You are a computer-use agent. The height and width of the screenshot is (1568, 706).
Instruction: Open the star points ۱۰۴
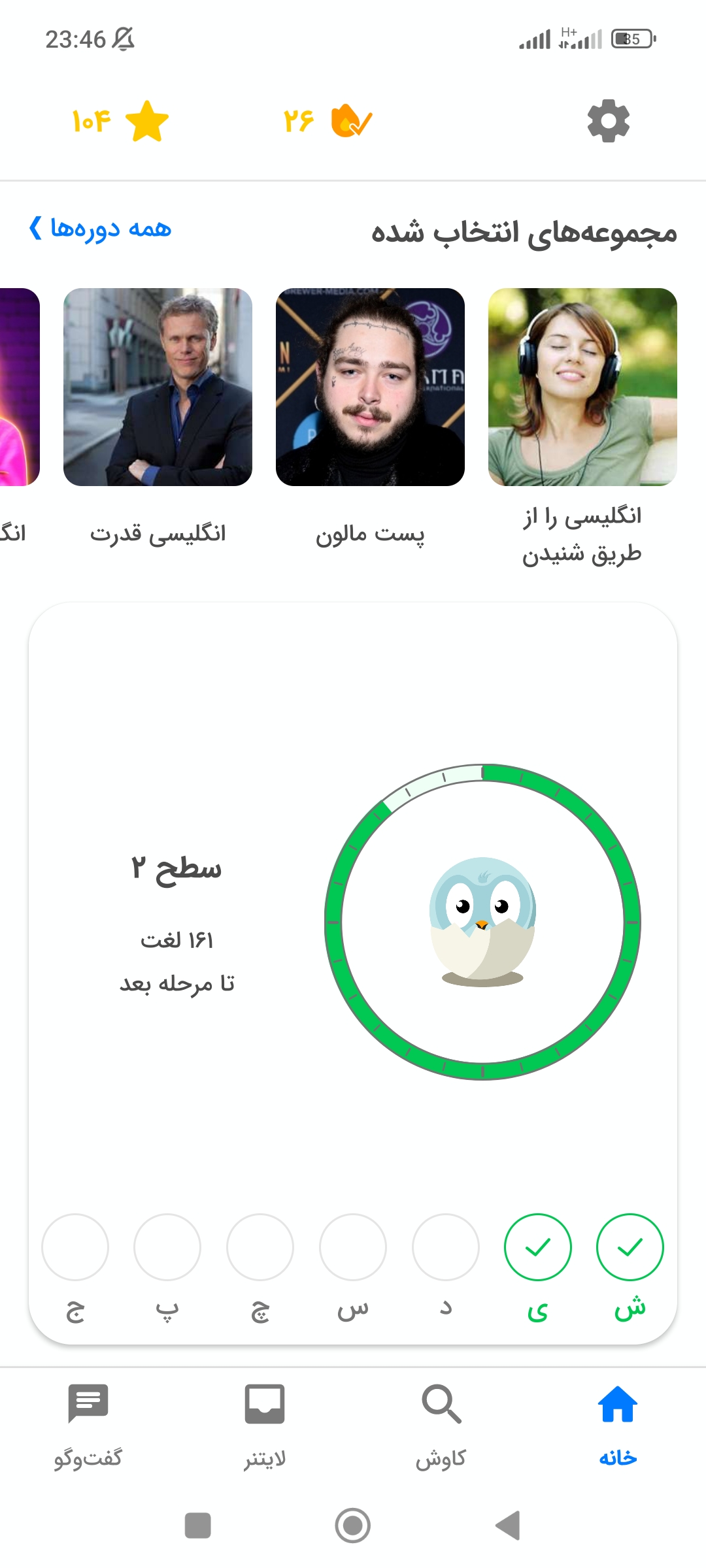[120, 121]
